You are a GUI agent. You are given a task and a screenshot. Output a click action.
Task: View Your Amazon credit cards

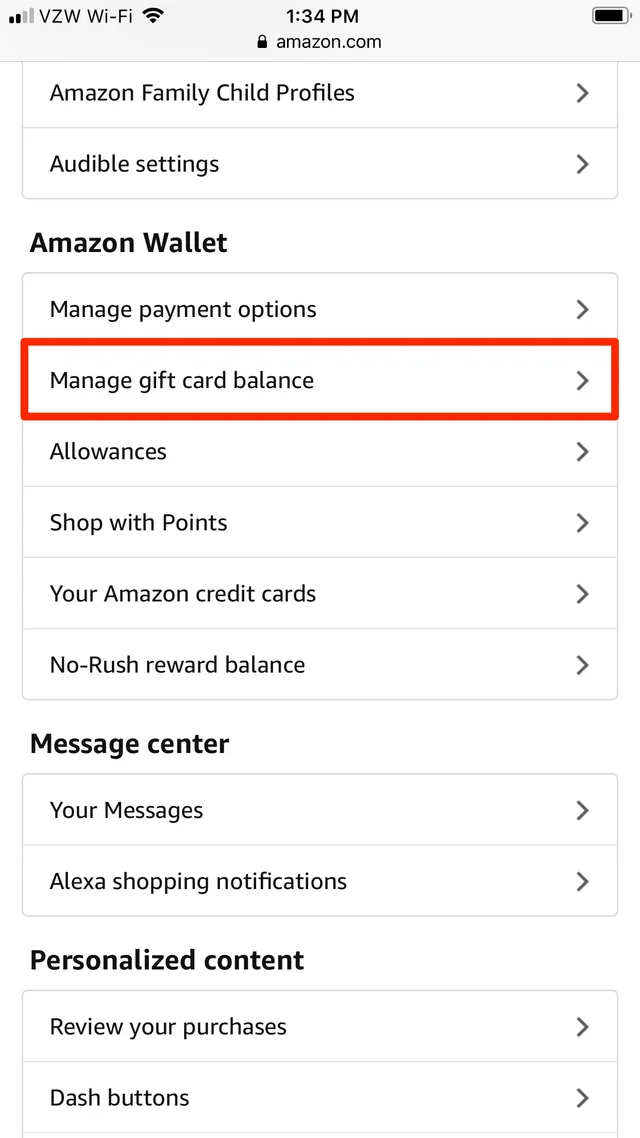point(320,594)
